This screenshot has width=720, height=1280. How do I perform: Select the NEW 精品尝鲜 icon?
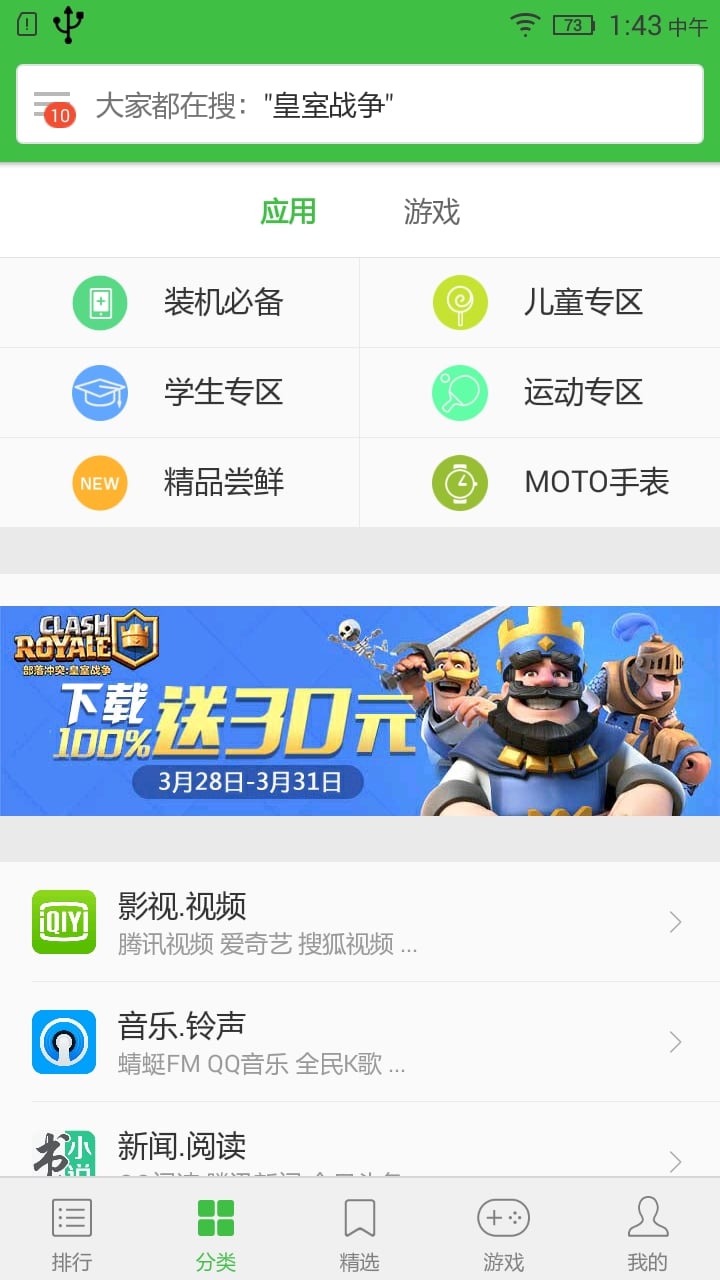[99, 481]
